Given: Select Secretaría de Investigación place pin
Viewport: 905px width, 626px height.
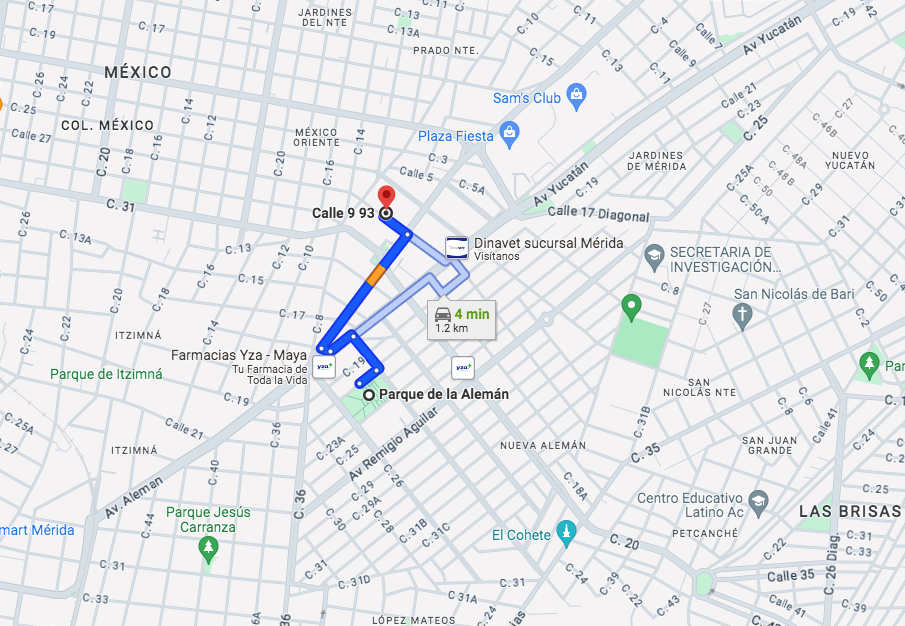Looking at the screenshot, I should (x=654, y=256).
